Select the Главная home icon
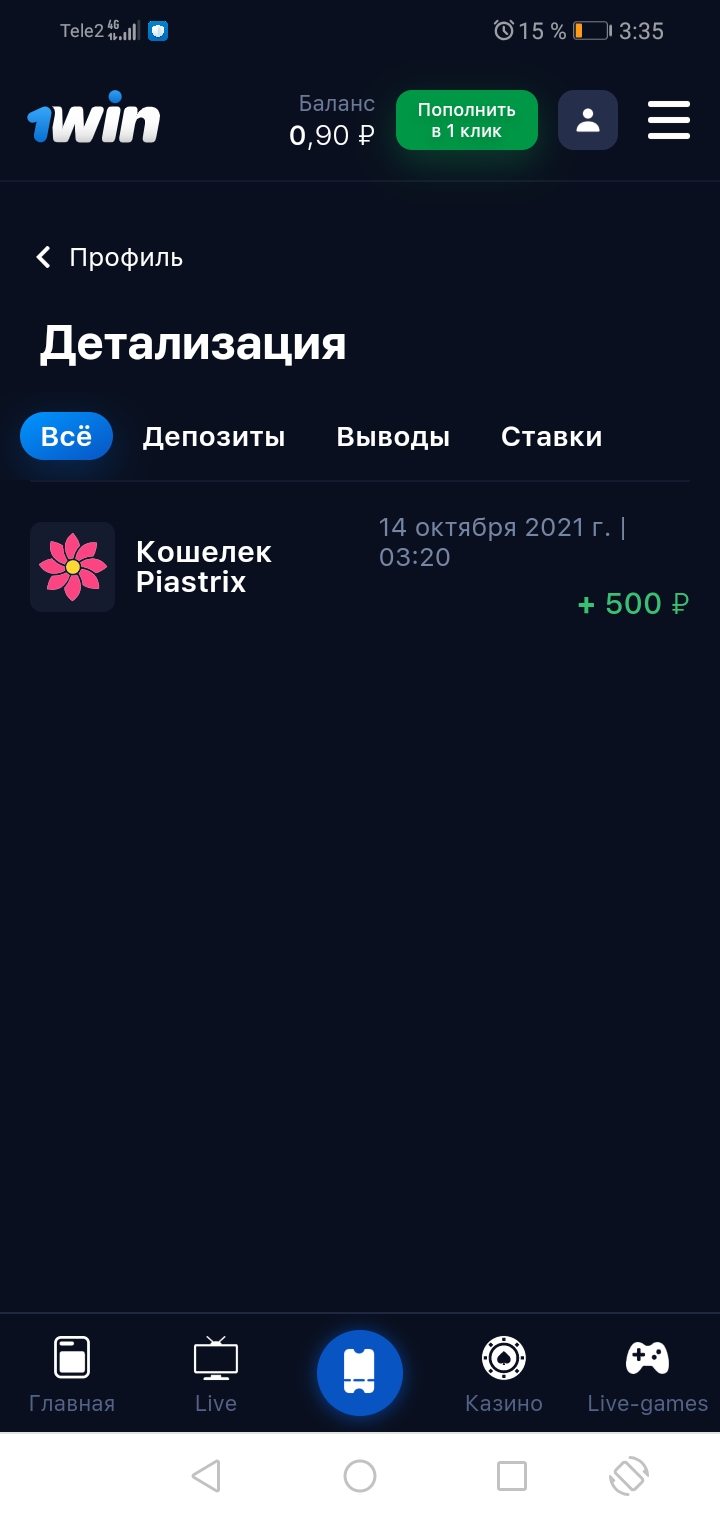The width and height of the screenshot is (720, 1520). tap(72, 1357)
